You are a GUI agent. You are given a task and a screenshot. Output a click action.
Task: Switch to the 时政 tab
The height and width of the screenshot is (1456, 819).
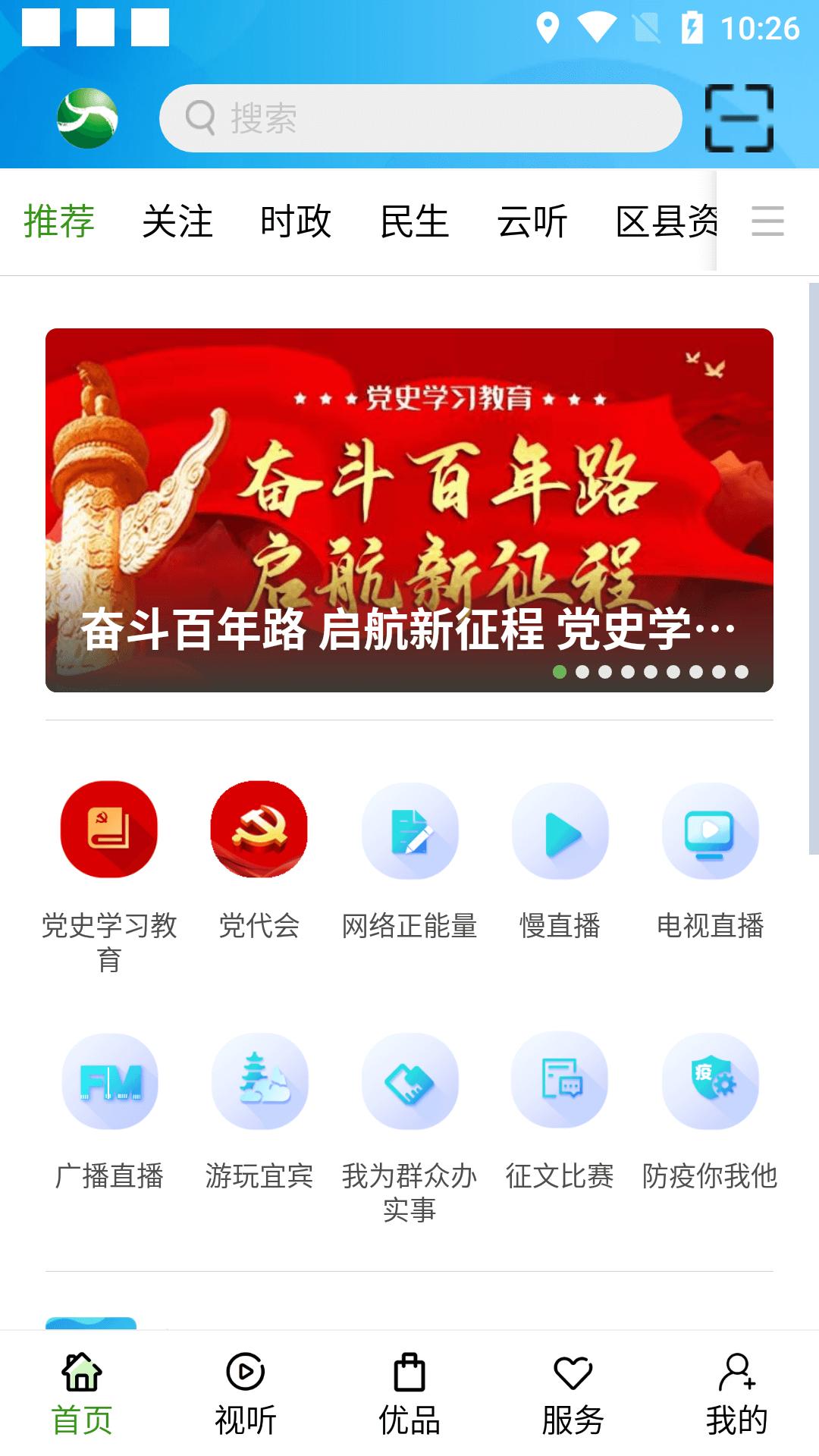click(x=296, y=221)
